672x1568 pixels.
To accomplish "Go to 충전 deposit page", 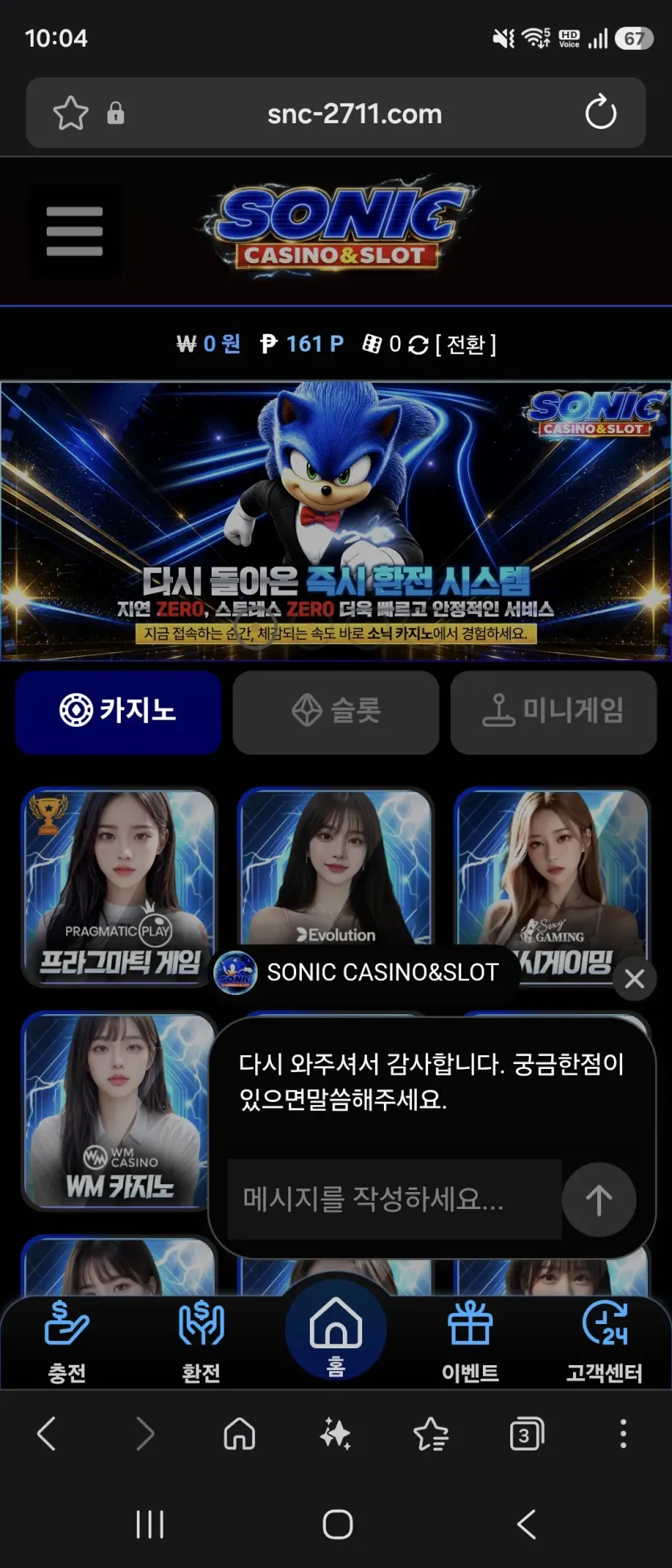I will (67, 1341).
